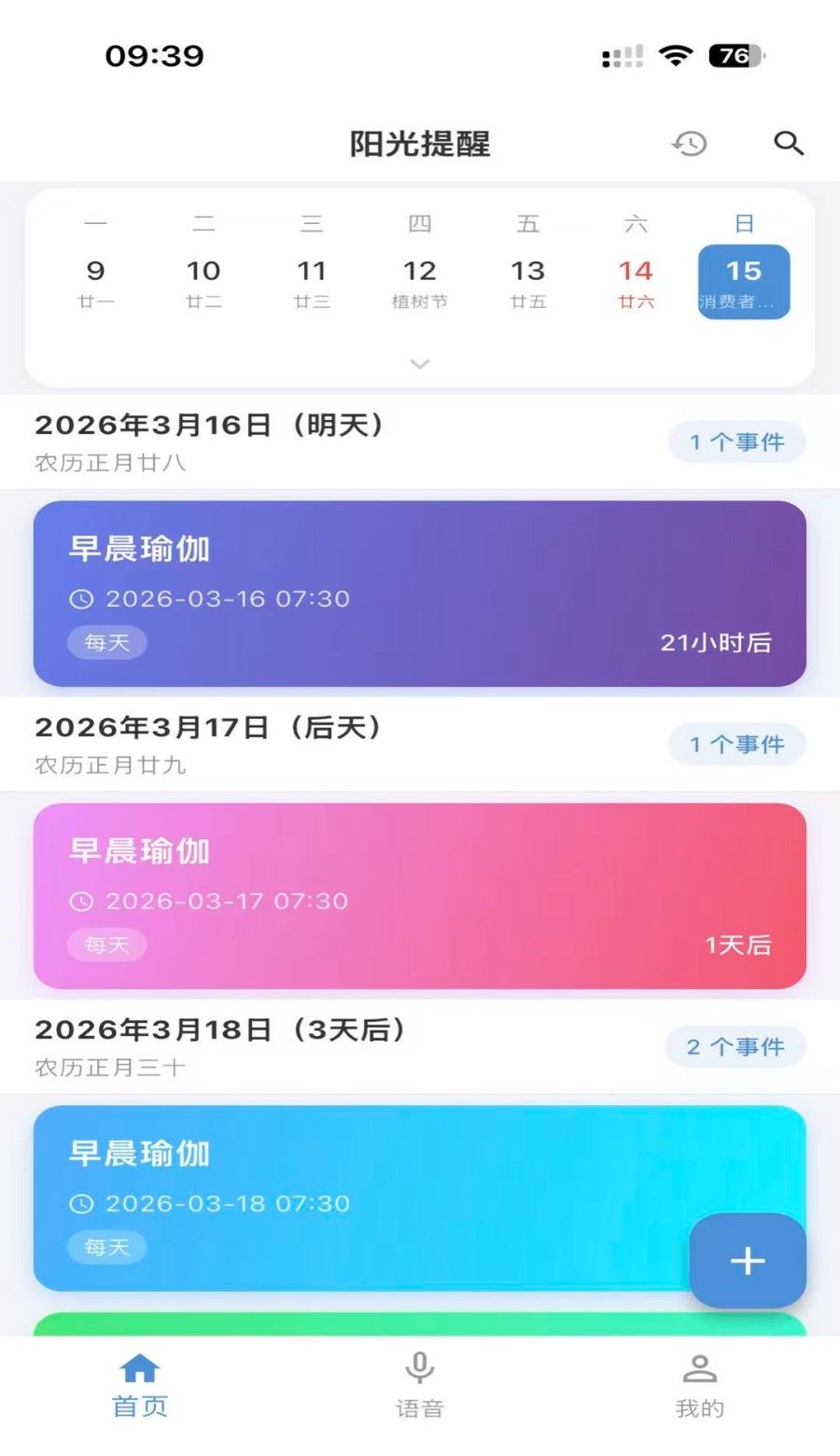Image resolution: width=840 pixels, height=1456 pixels.
Task: Select date 12 labeled 植树节
Action: (x=421, y=272)
